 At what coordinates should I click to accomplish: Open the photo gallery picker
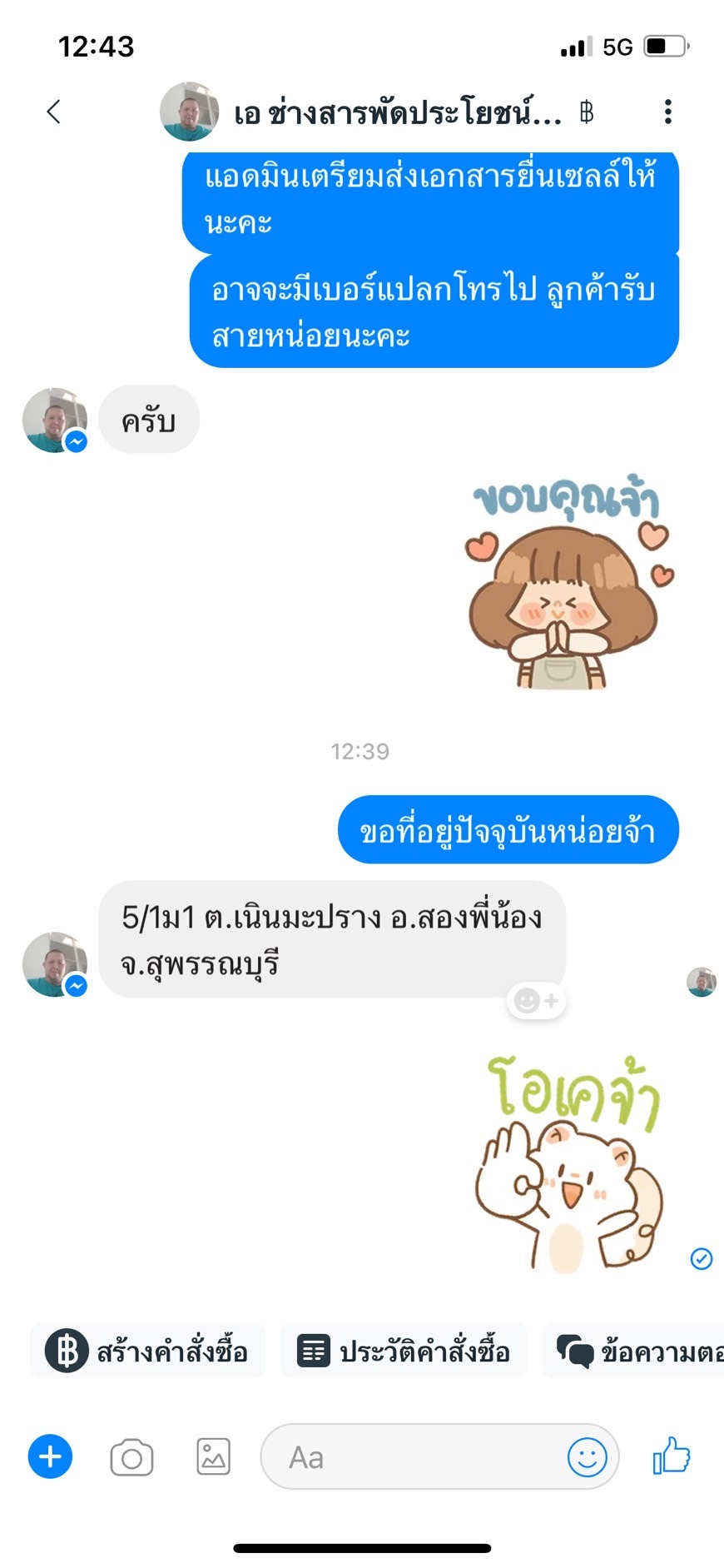(x=213, y=1456)
